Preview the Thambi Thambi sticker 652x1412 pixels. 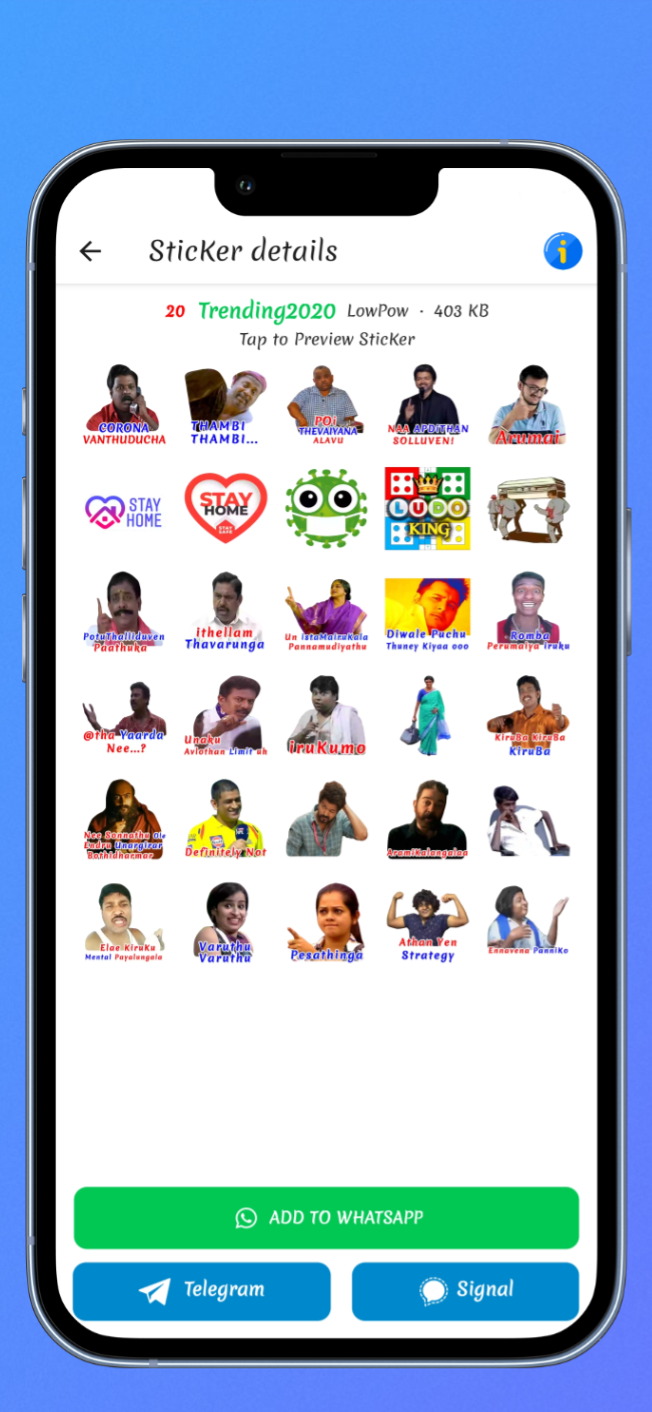pyautogui.click(x=226, y=405)
